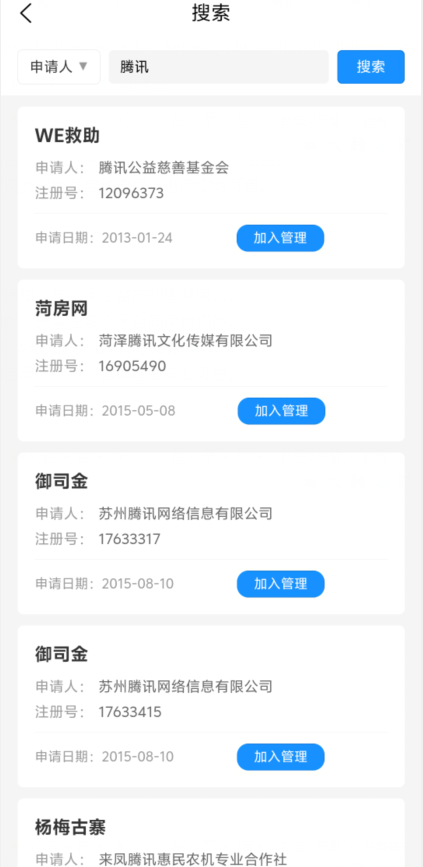
Task: Open the 杨梅古寨 trademark card
Action: point(211,833)
